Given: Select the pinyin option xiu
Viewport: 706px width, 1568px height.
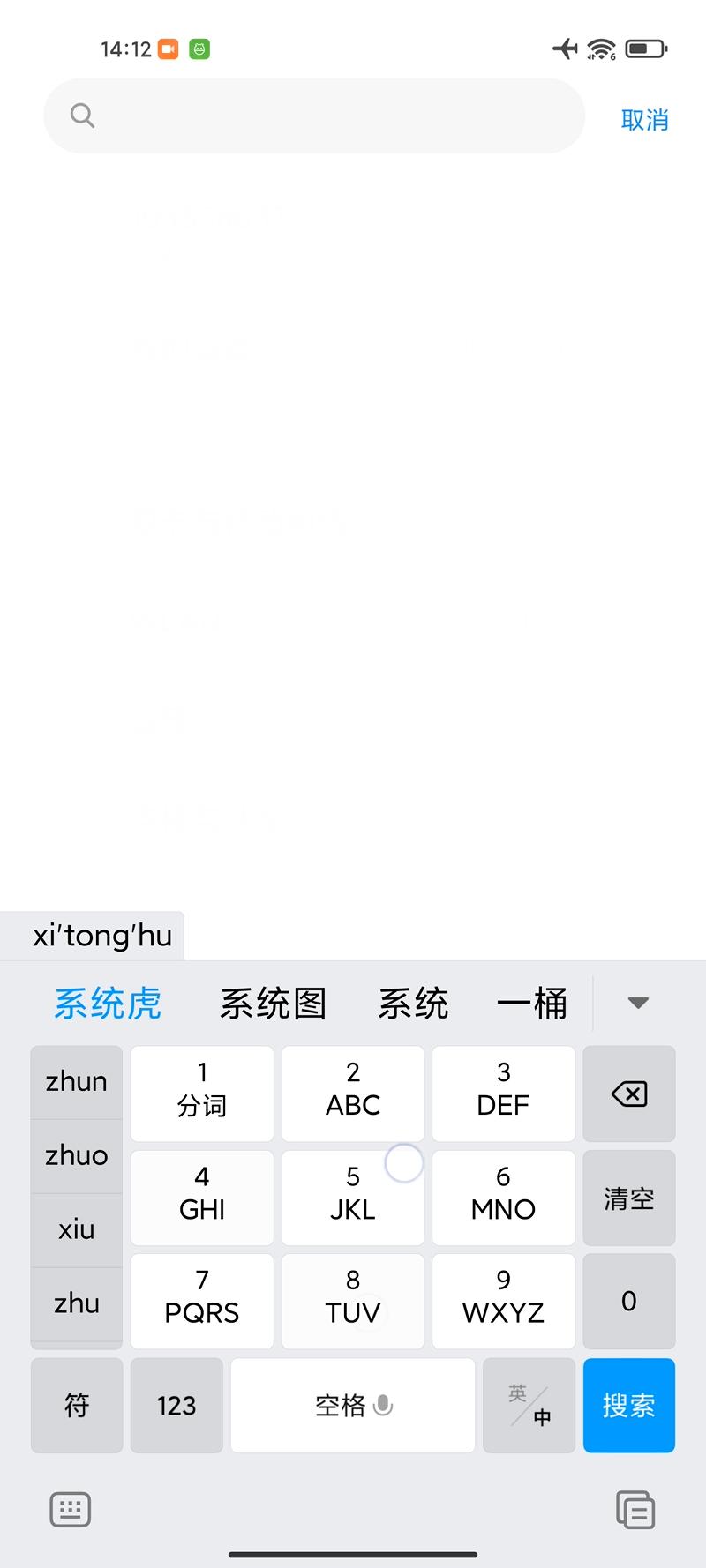Looking at the screenshot, I should pos(76,1229).
